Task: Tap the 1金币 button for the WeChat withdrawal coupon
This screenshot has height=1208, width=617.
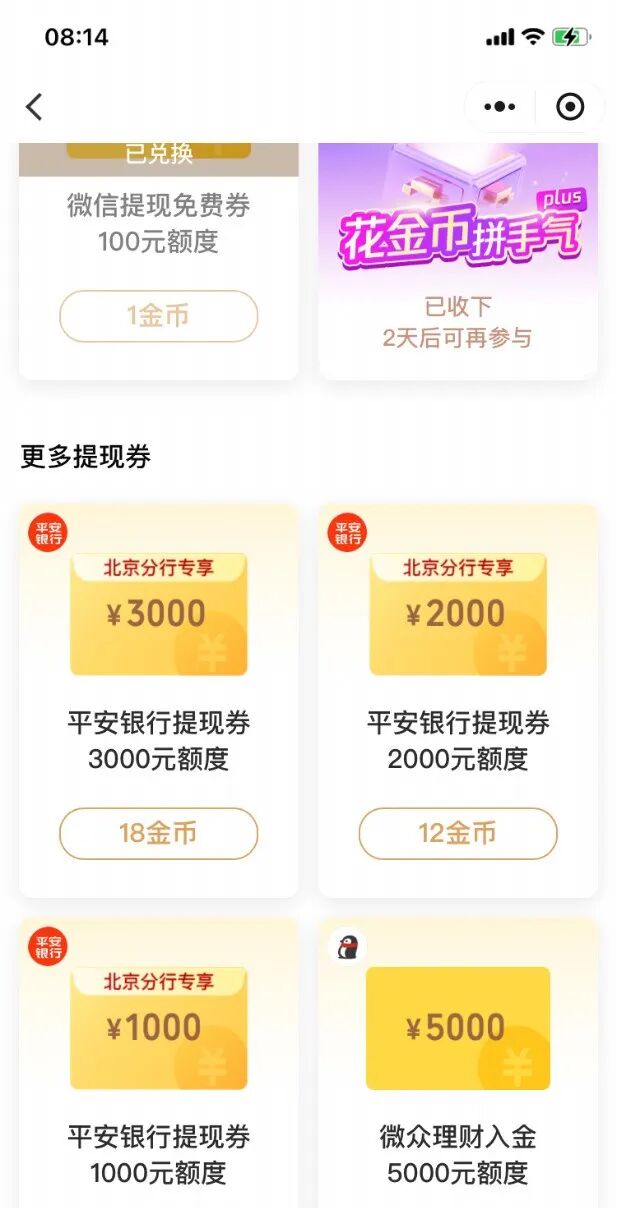Action: pos(158,316)
